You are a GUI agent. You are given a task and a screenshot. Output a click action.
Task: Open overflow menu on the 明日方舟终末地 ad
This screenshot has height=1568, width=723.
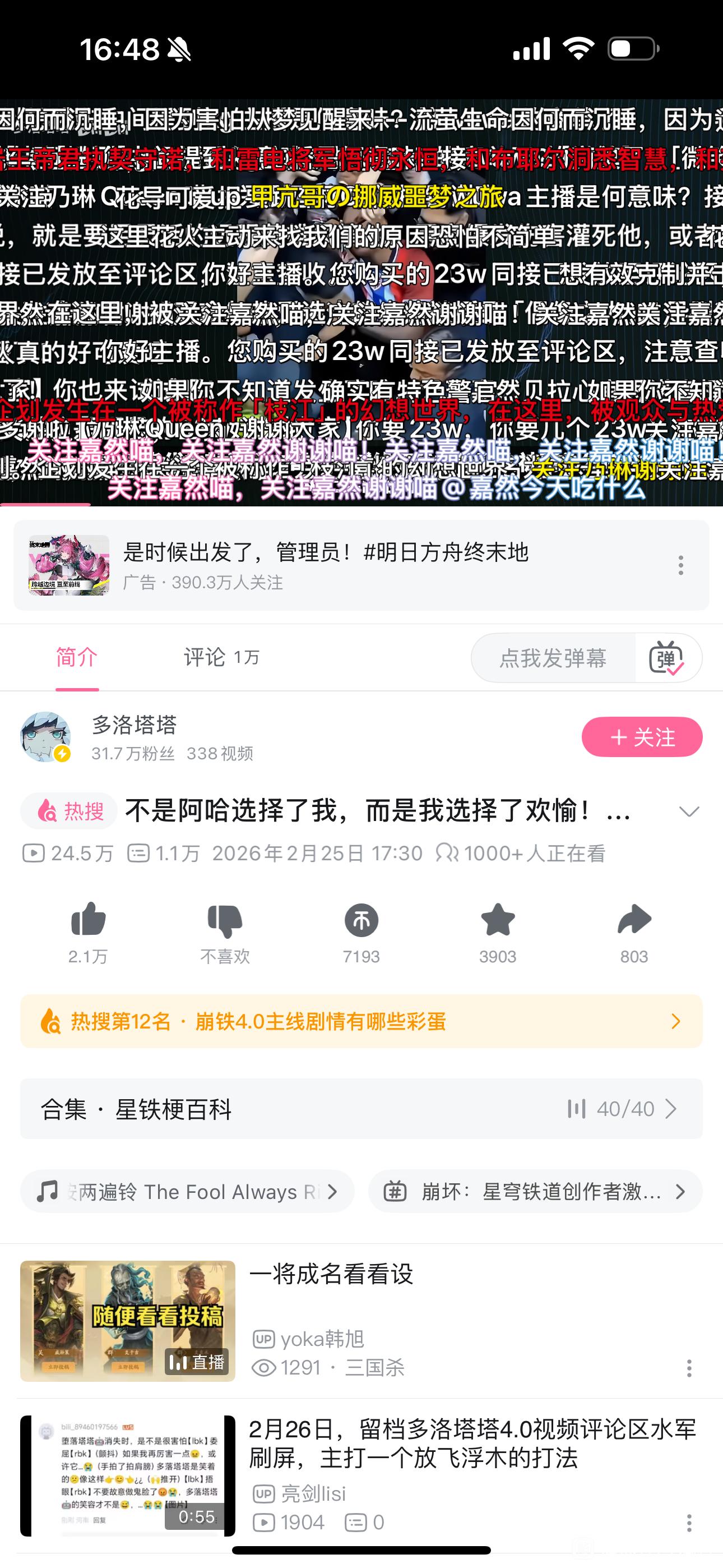(680, 565)
